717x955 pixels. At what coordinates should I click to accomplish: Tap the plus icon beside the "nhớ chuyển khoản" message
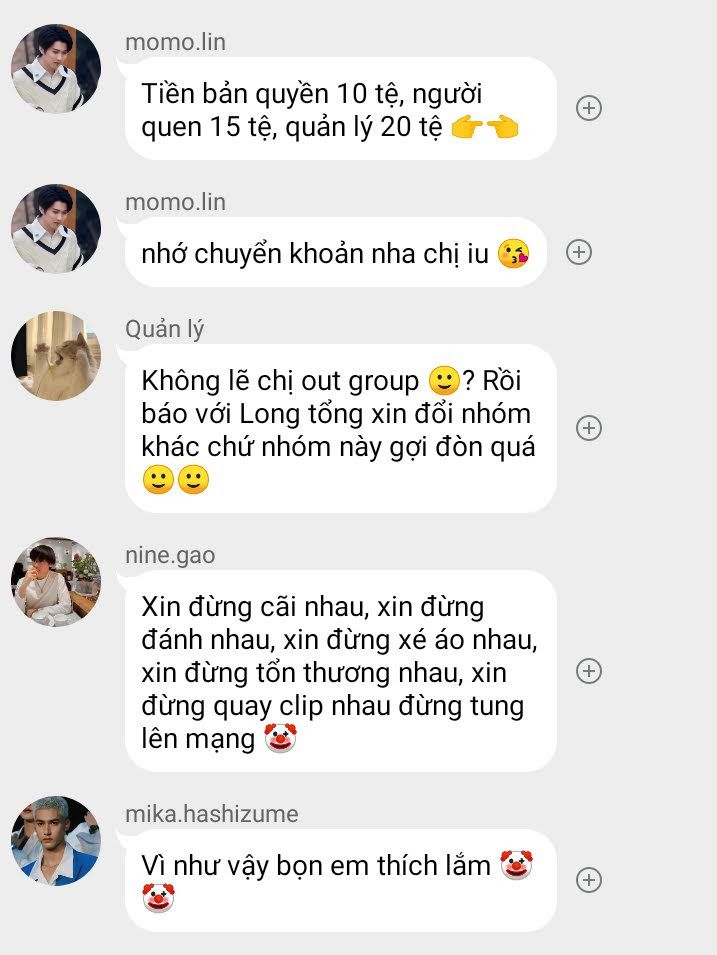point(579,252)
